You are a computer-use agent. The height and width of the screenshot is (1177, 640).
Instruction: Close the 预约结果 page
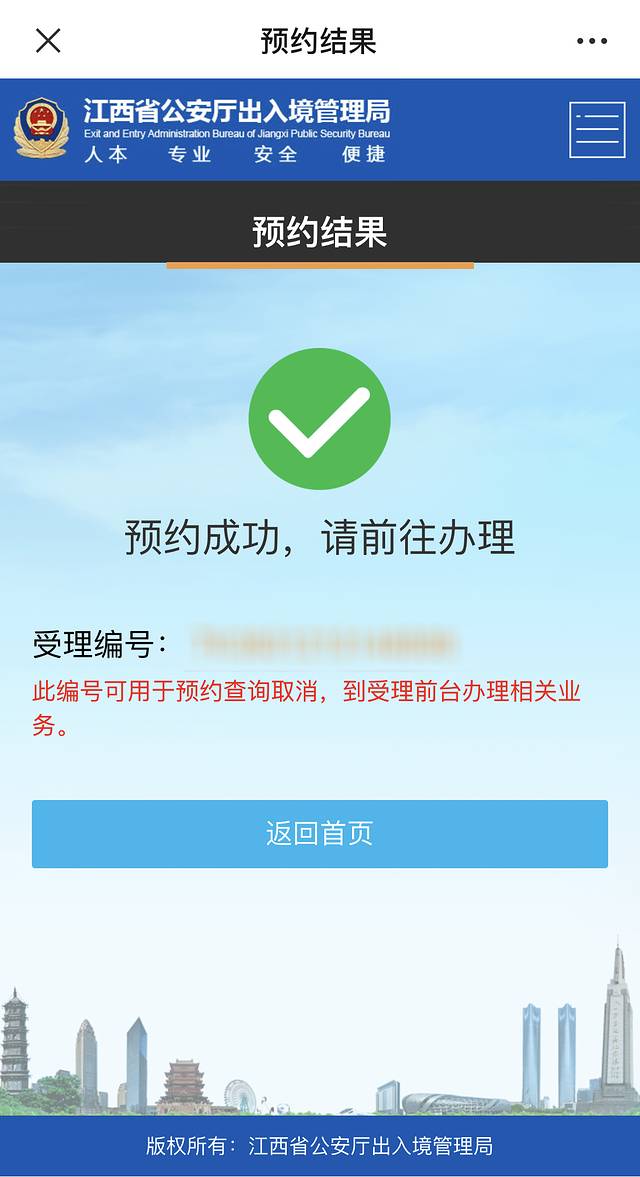point(48,40)
